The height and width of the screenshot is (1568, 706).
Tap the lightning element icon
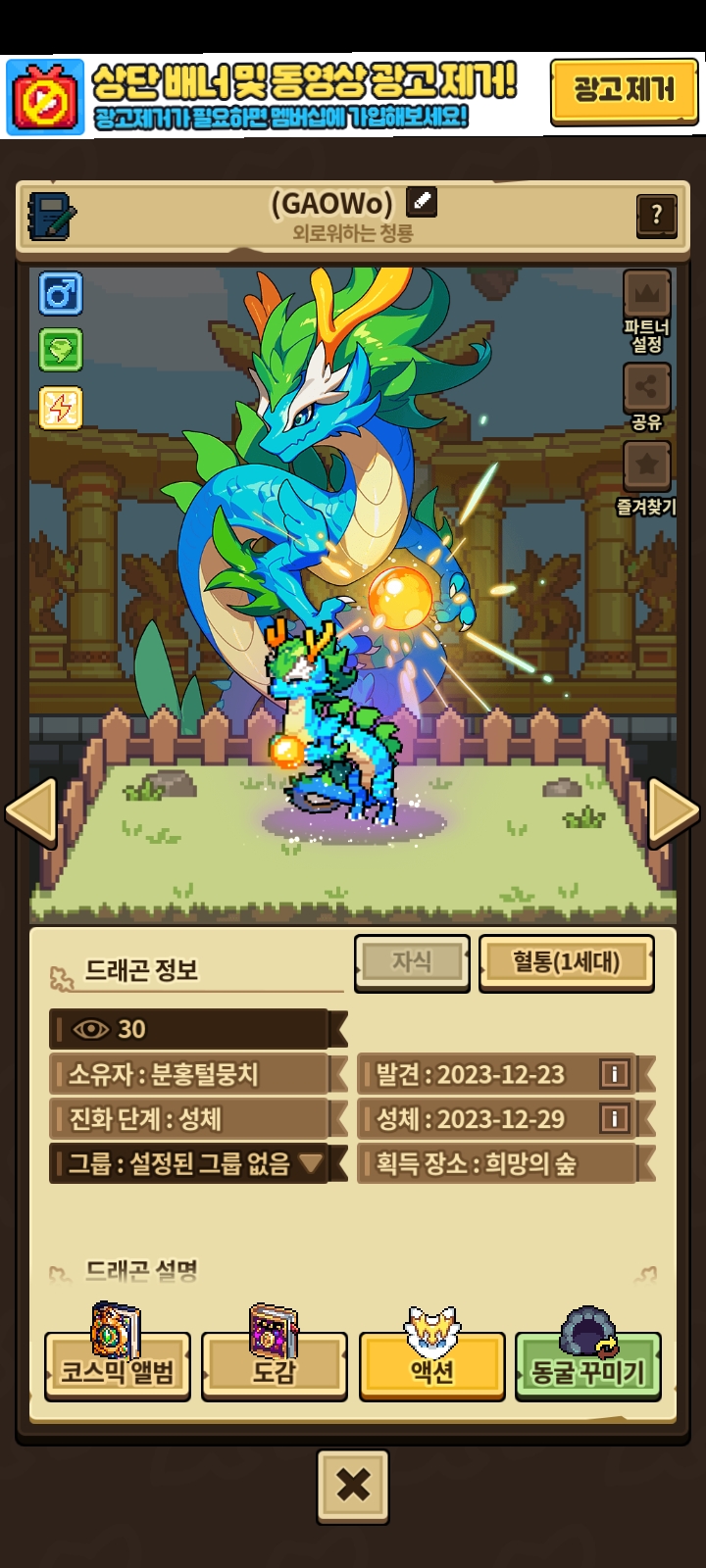(61, 408)
